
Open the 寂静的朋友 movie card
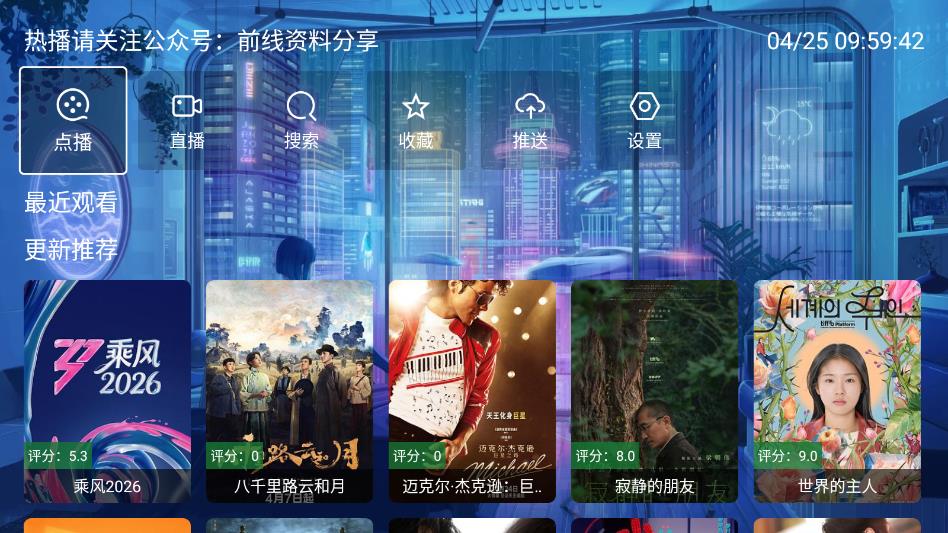(x=654, y=390)
